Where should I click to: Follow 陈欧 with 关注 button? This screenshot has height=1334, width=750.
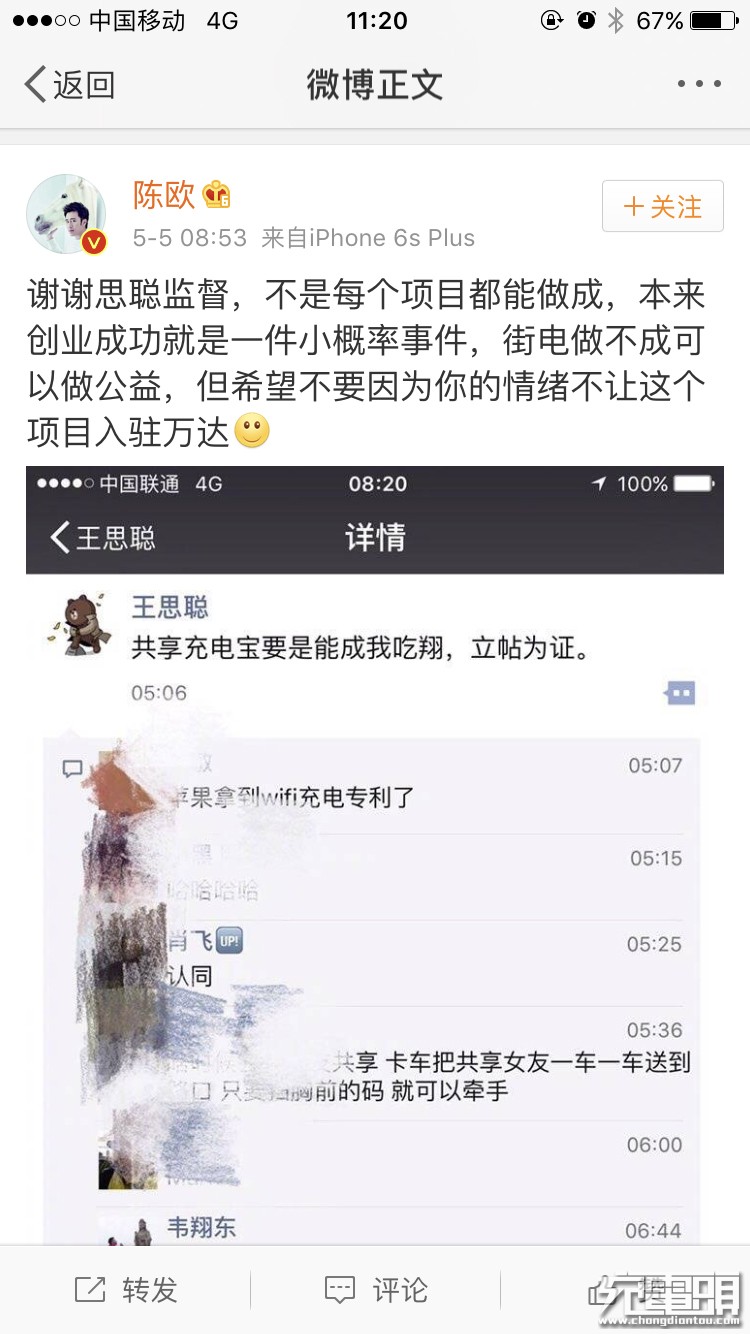pyautogui.click(x=662, y=207)
